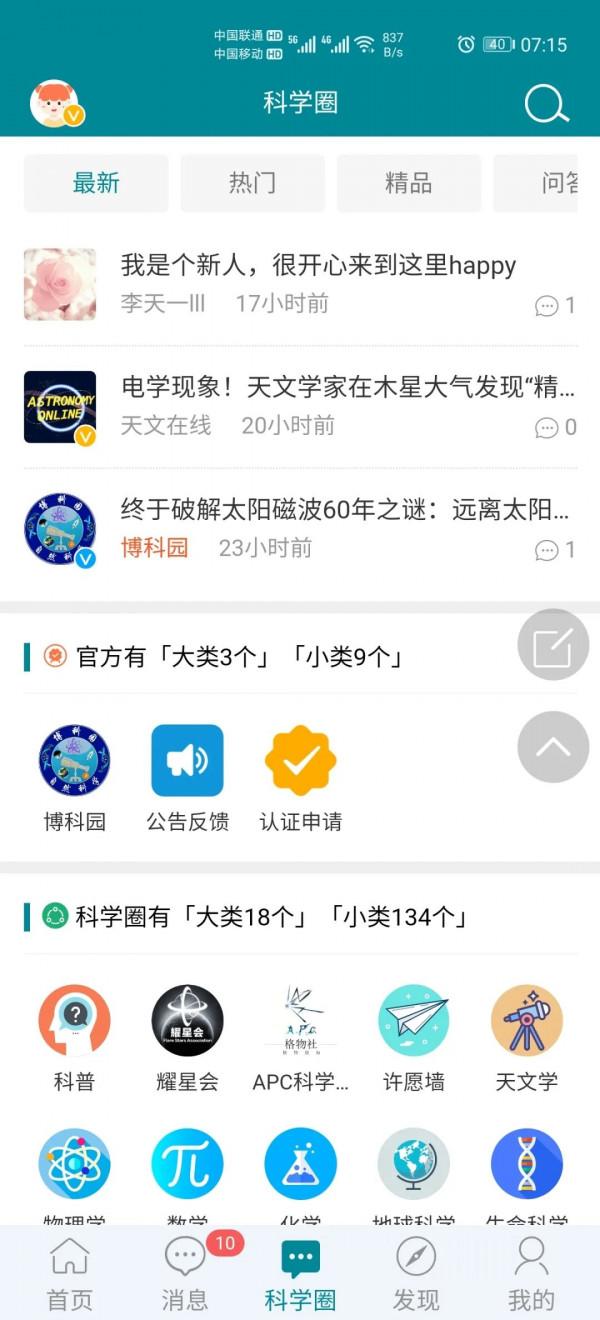This screenshot has height=1320, width=600.
Task: Open the search magnifier icon
Action: coord(546,103)
